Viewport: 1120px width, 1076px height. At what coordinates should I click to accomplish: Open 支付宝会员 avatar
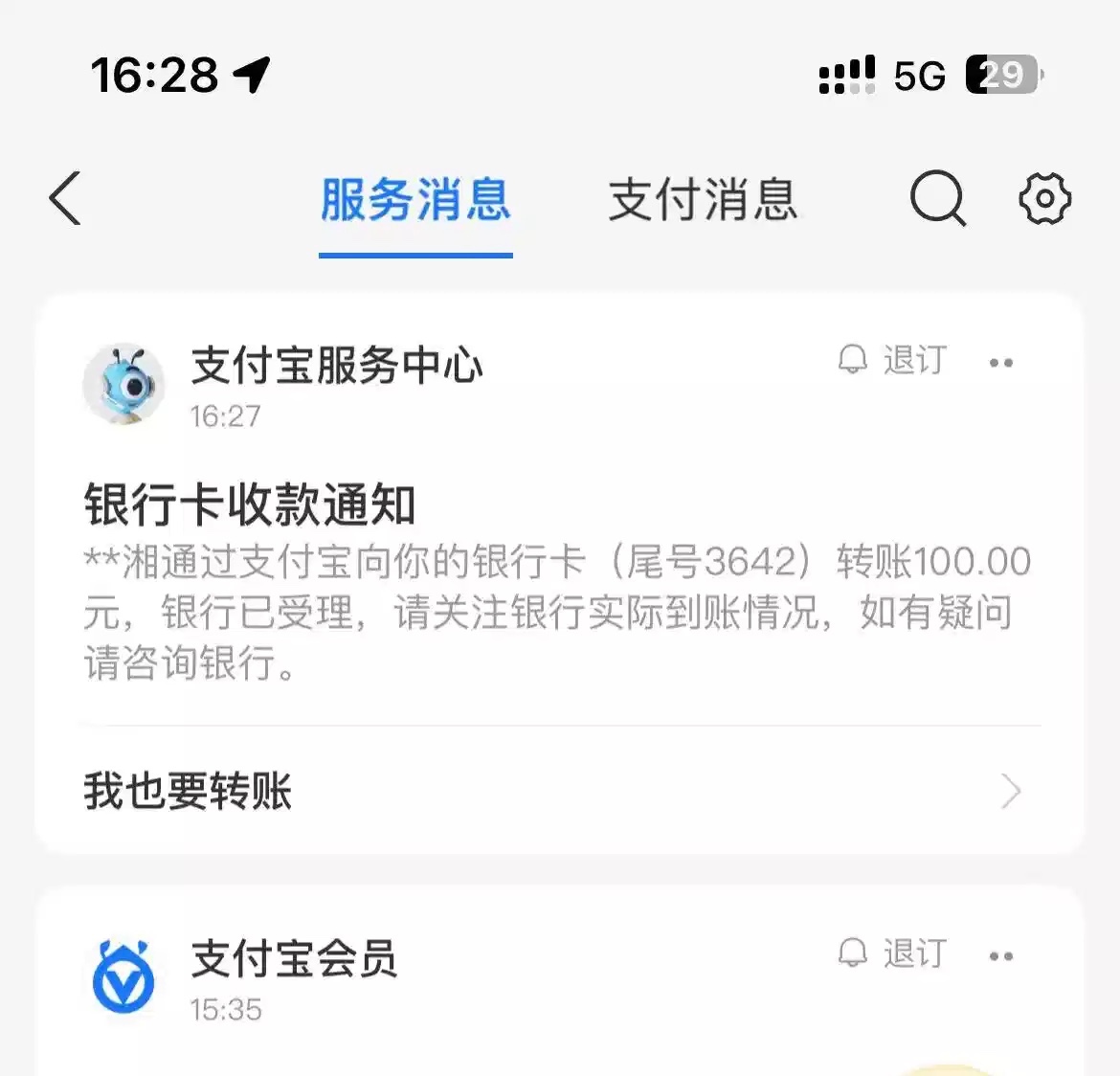click(123, 977)
